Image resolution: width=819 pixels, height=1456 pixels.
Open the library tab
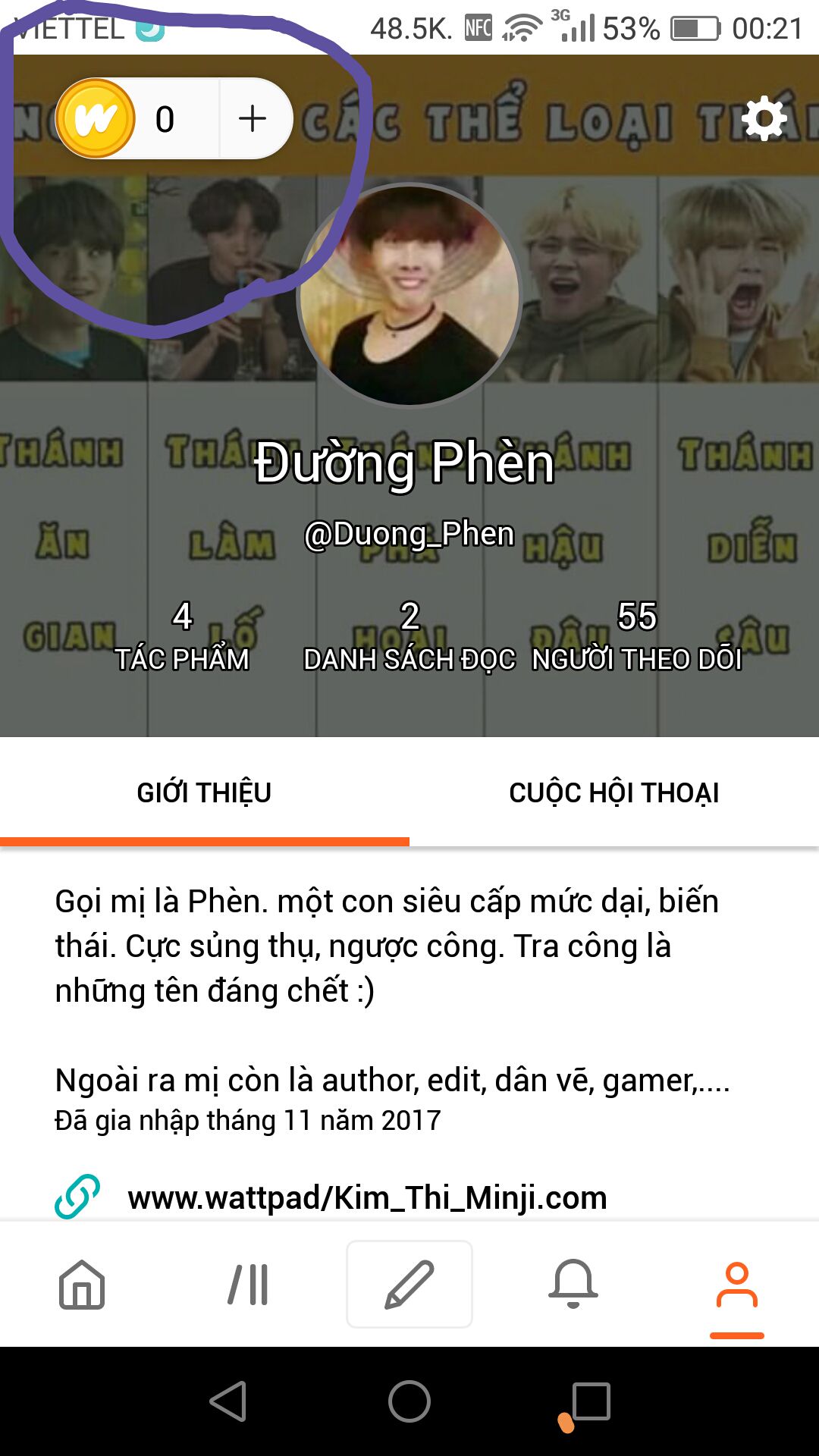point(248,1285)
